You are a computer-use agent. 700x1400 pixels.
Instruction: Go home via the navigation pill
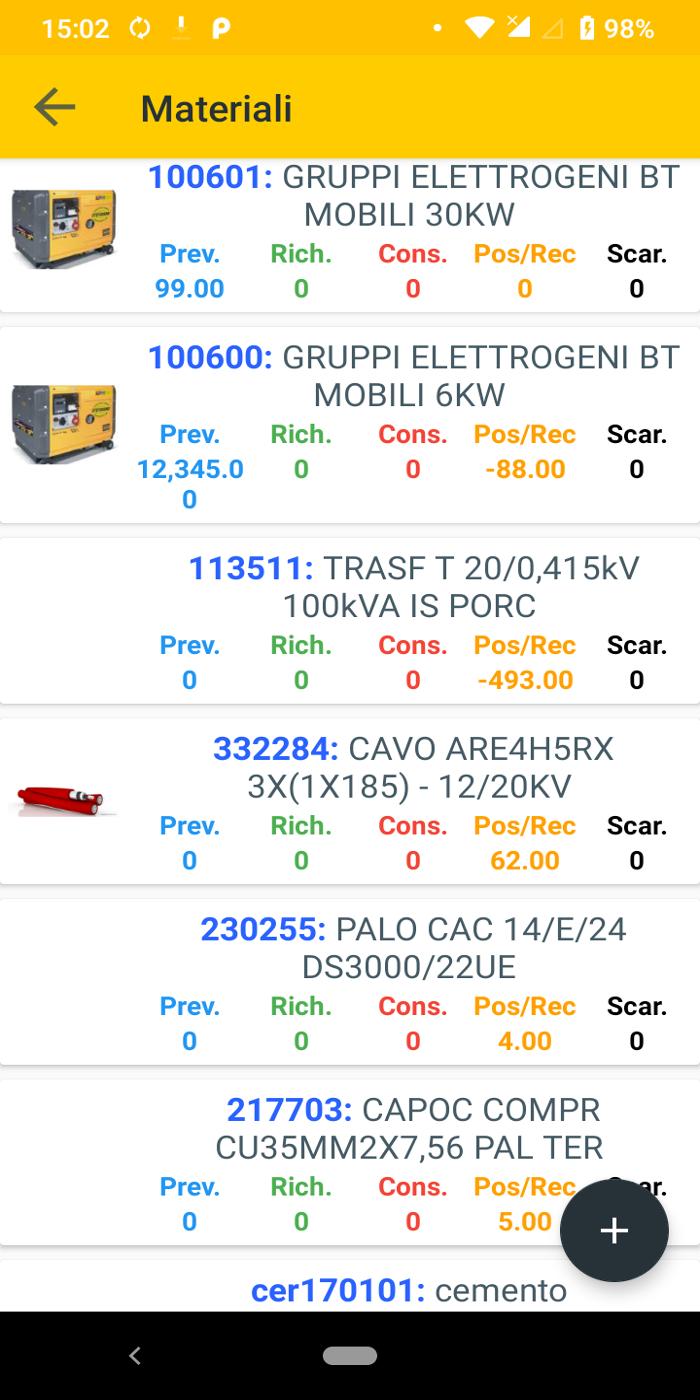[350, 1356]
